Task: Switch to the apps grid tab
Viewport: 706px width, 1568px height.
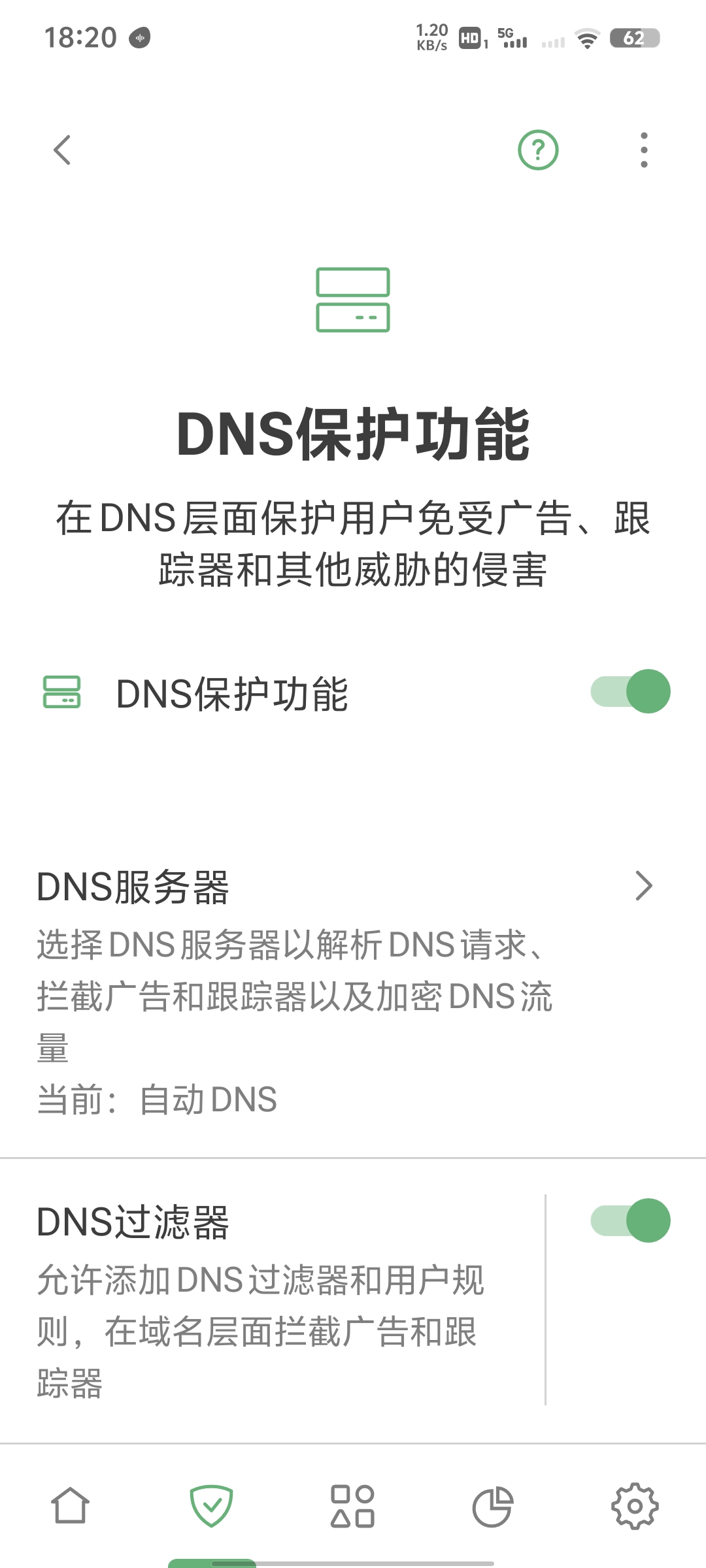Action: (352, 1506)
